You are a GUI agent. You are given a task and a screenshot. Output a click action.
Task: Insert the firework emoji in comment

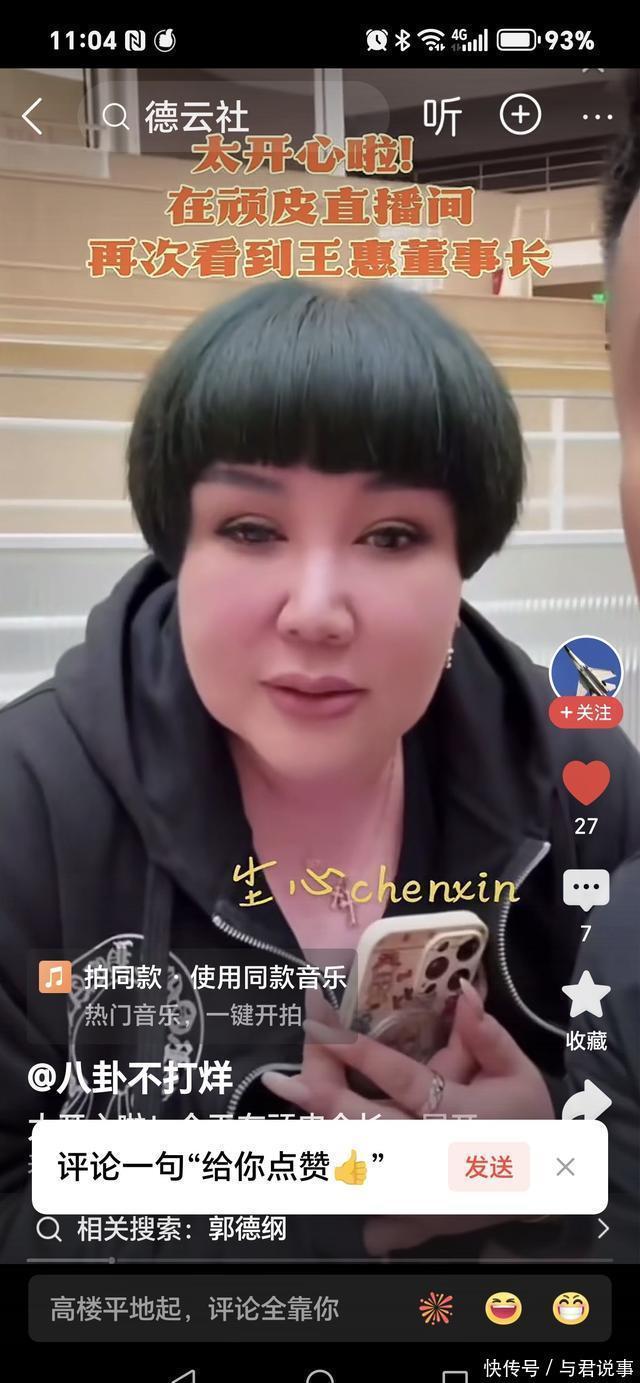[436, 1308]
